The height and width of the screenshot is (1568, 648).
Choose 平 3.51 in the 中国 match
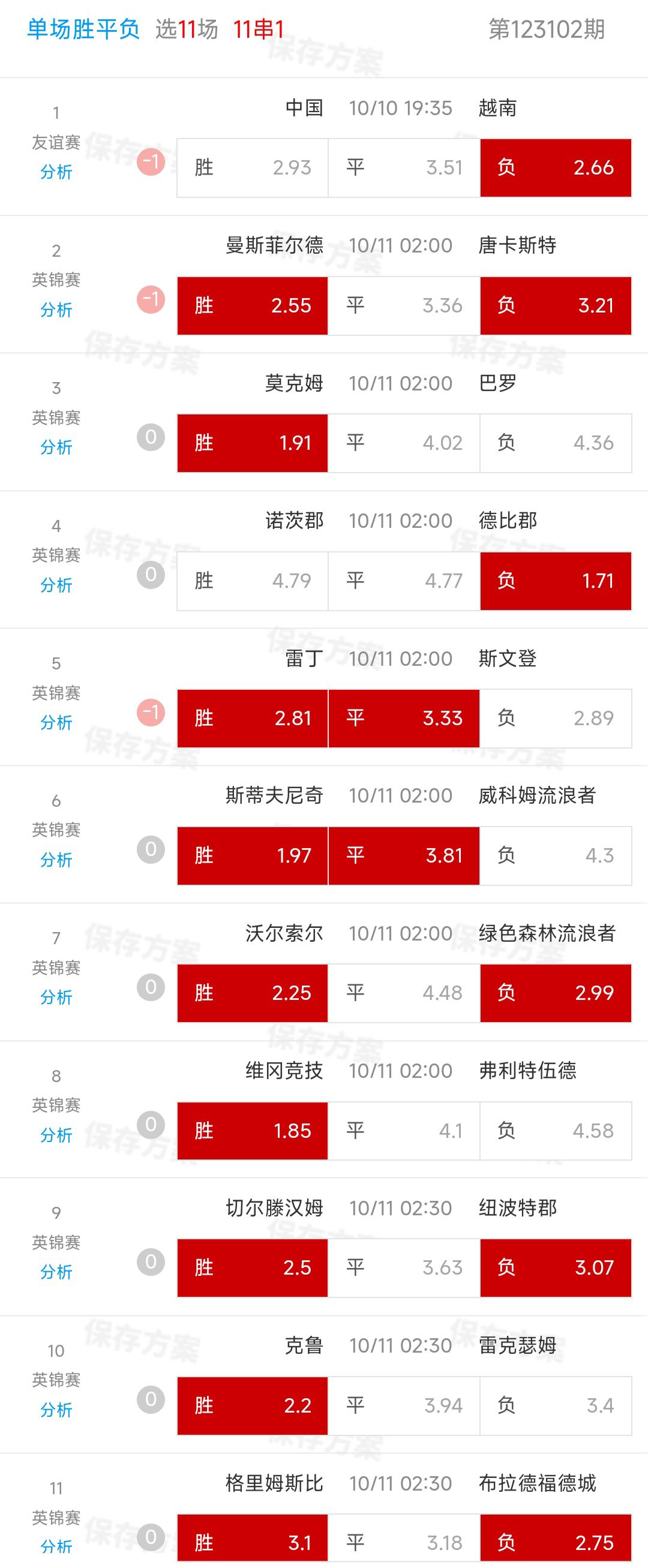[x=404, y=167]
